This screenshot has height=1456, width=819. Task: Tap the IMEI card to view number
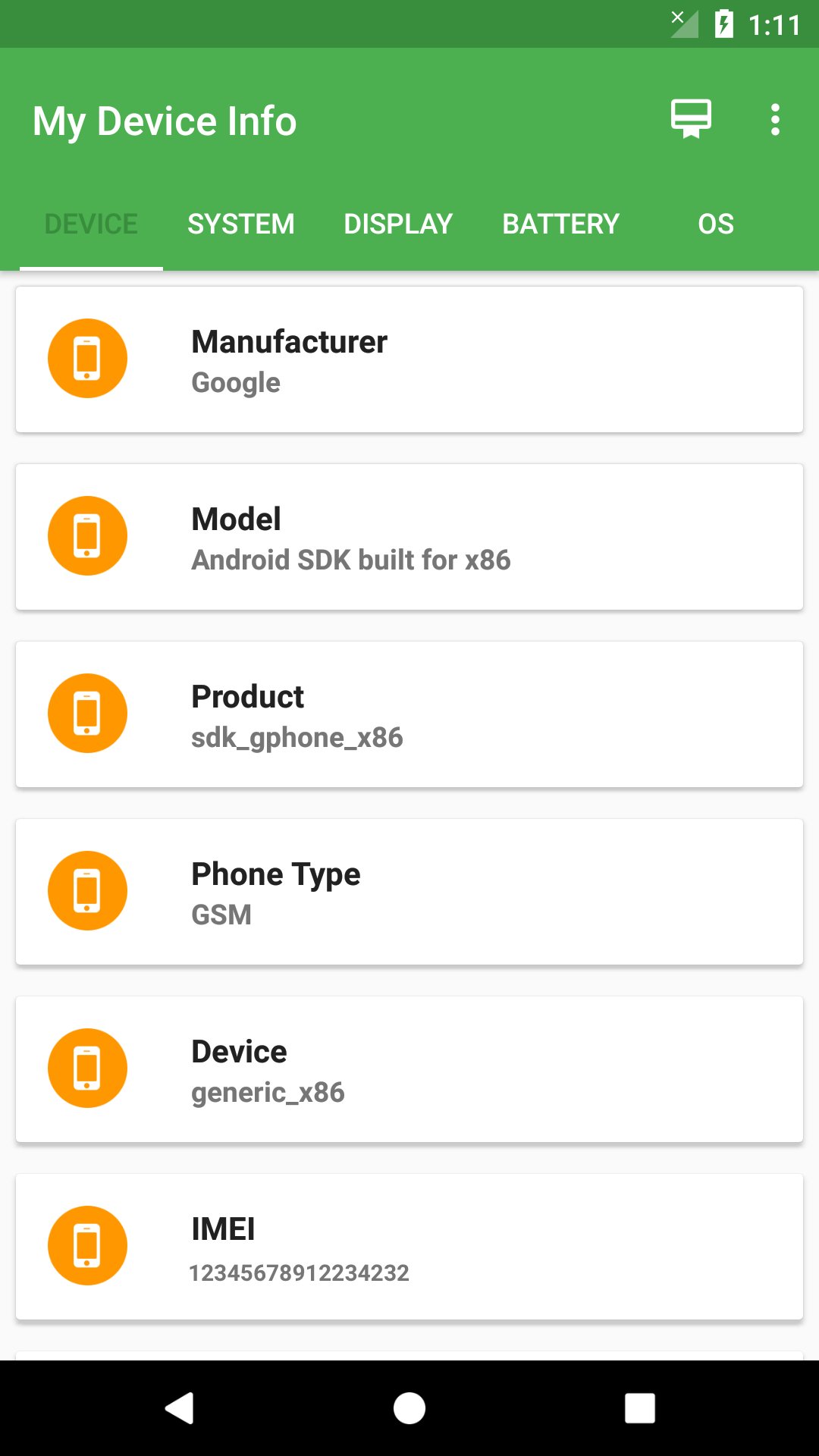[409, 1245]
